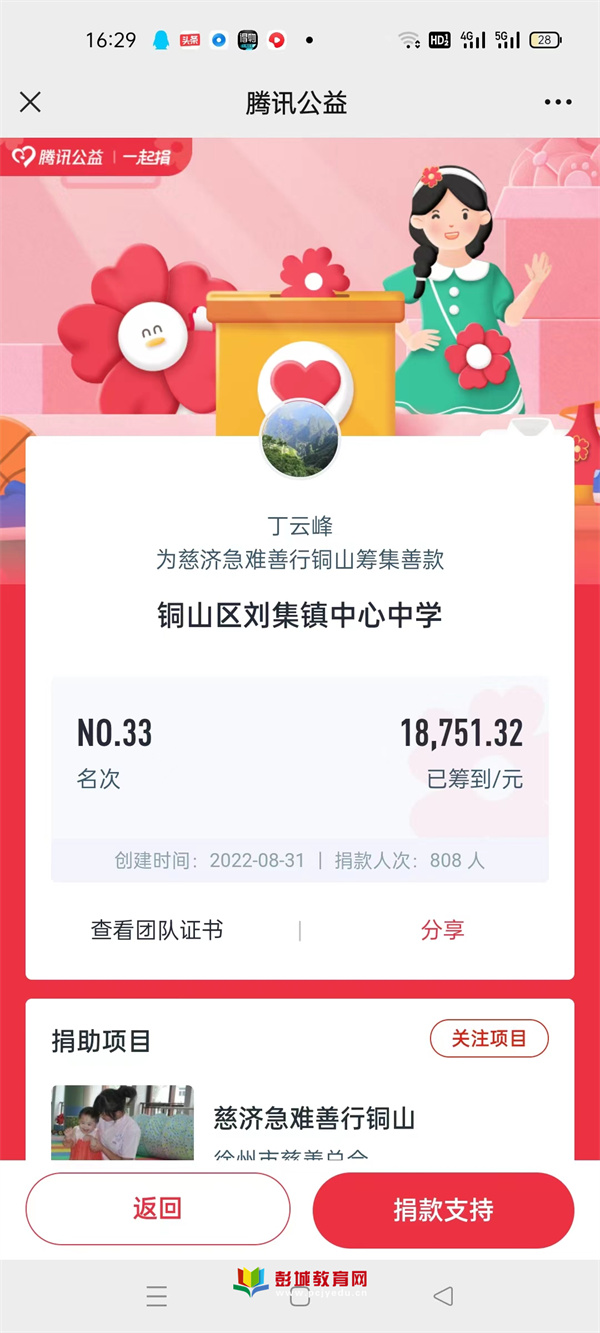Donate via the 捐款支持 button
Viewport: 600px width, 1333px height.
pos(443,1210)
